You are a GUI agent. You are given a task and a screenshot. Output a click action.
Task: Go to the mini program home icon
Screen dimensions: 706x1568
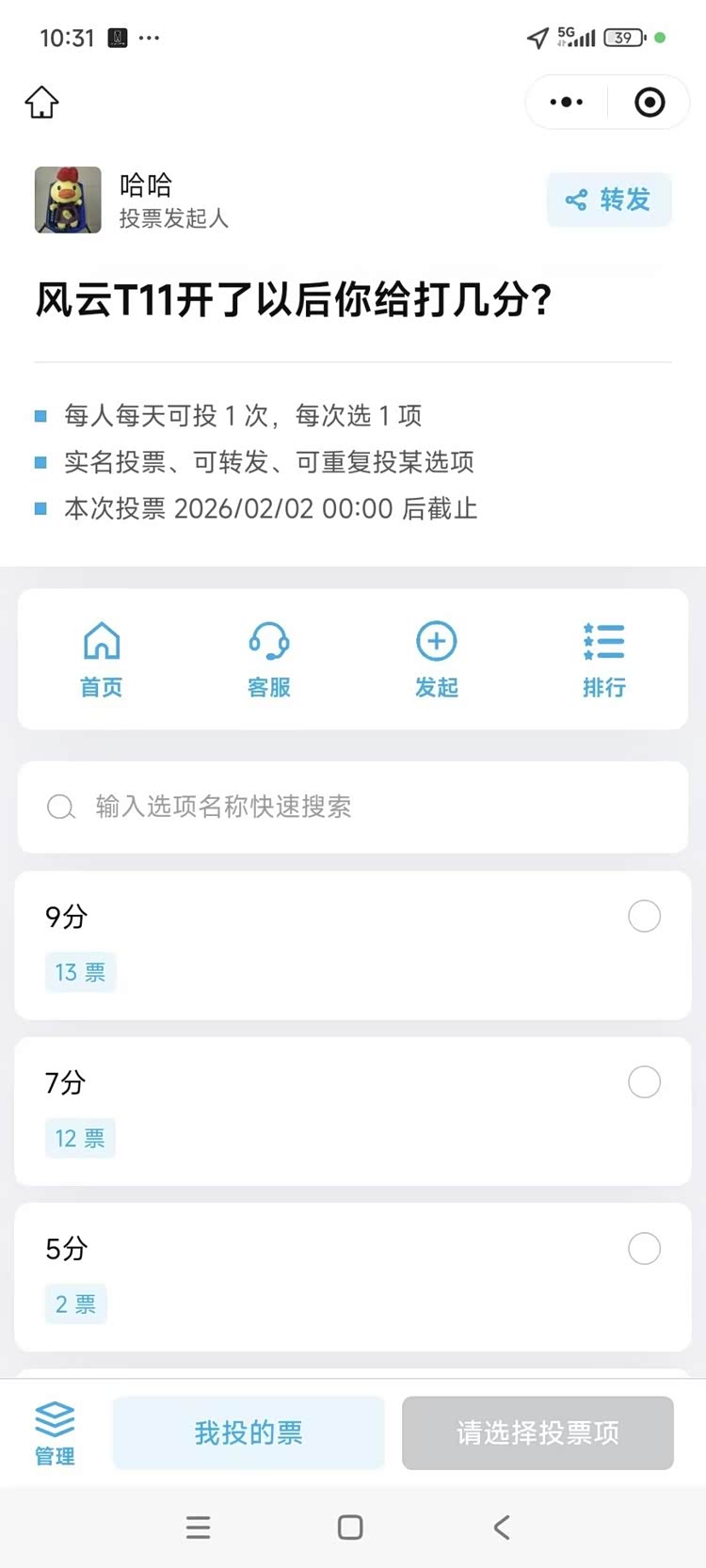[41, 102]
